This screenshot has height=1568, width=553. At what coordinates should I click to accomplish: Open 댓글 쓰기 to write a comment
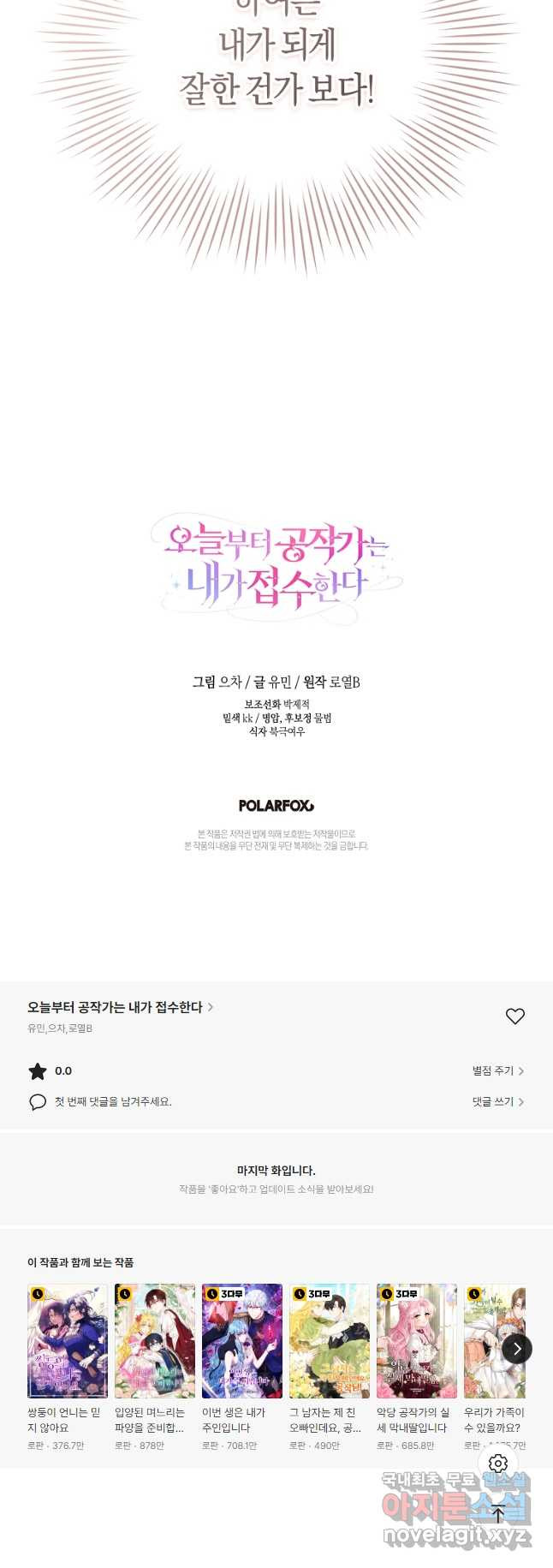point(497,1101)
